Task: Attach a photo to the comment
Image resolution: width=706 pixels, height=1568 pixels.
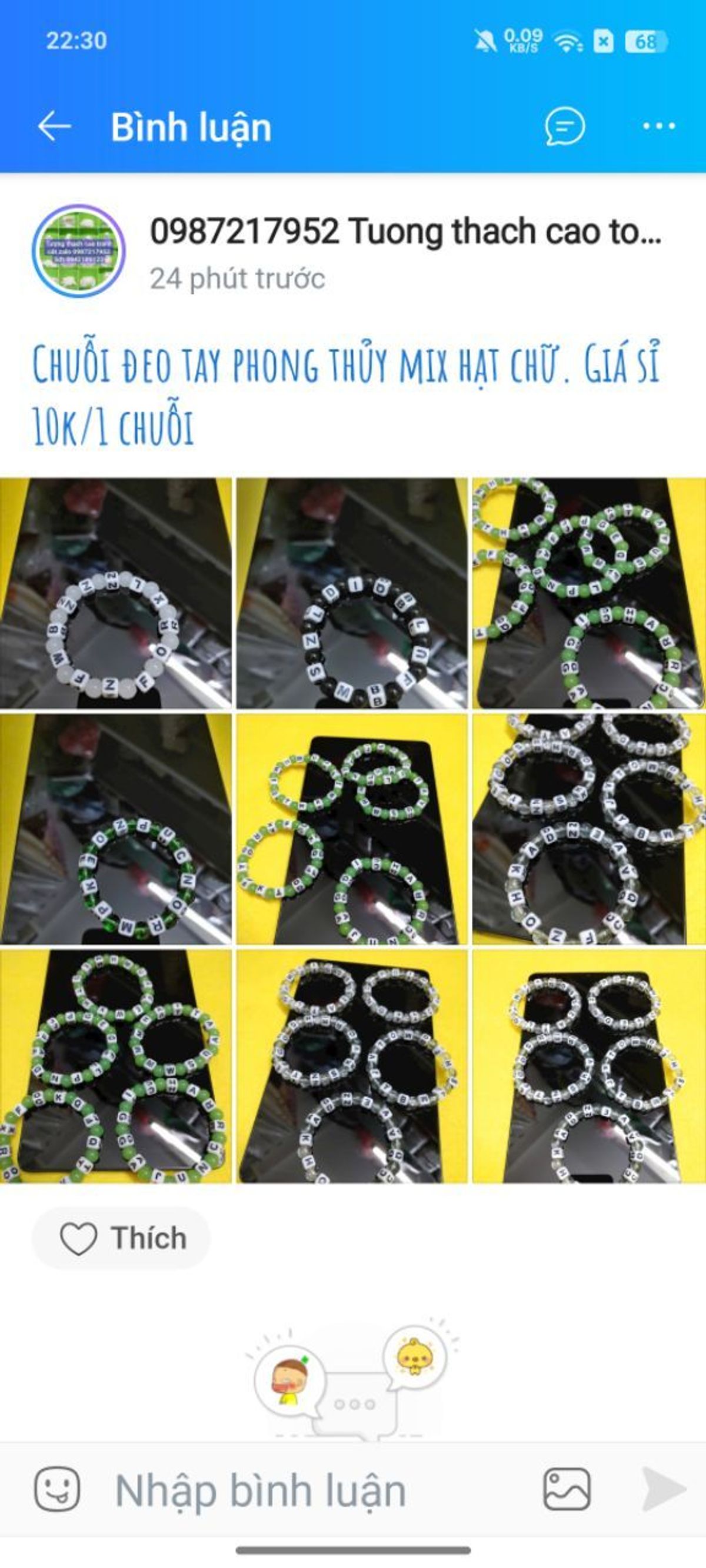Action: pos(567,1489)
